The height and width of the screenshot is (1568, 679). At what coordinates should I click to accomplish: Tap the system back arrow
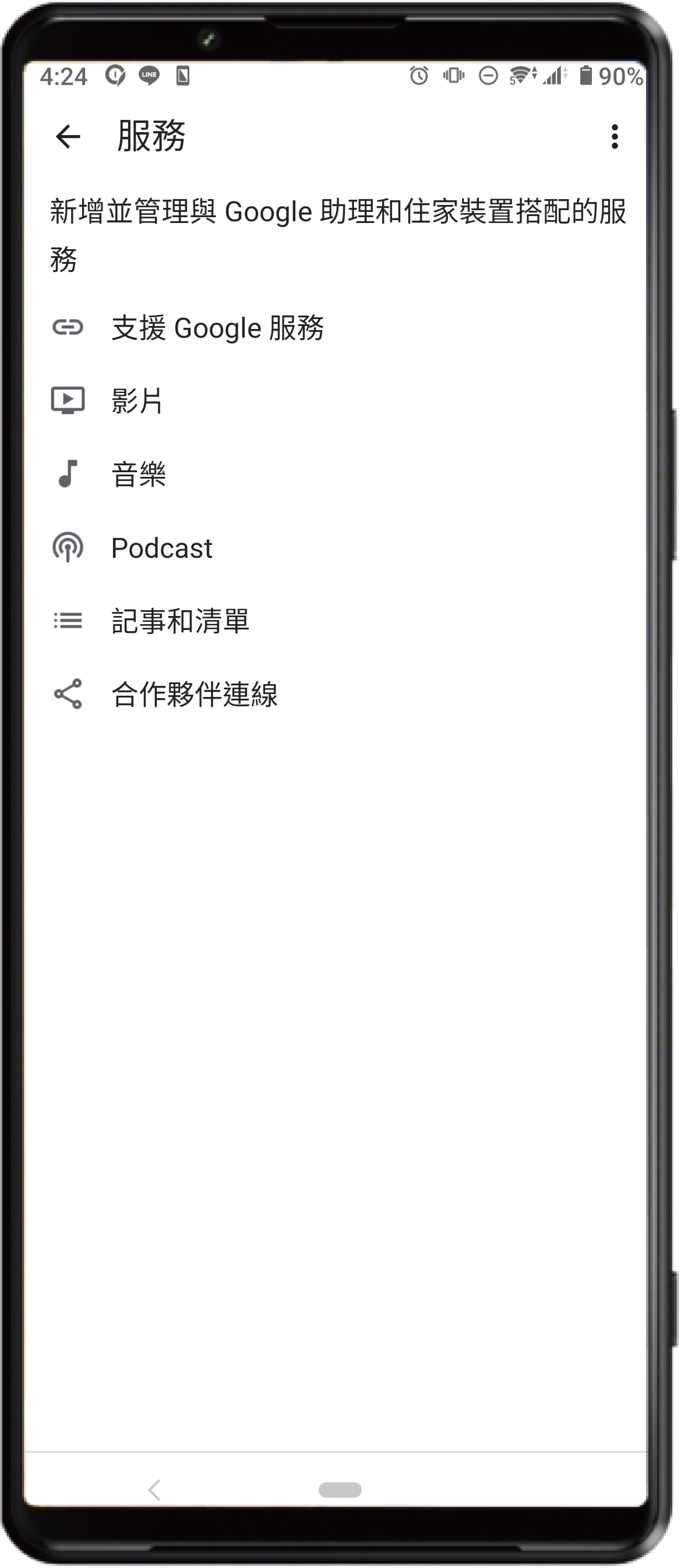[x=155, y=1489]
